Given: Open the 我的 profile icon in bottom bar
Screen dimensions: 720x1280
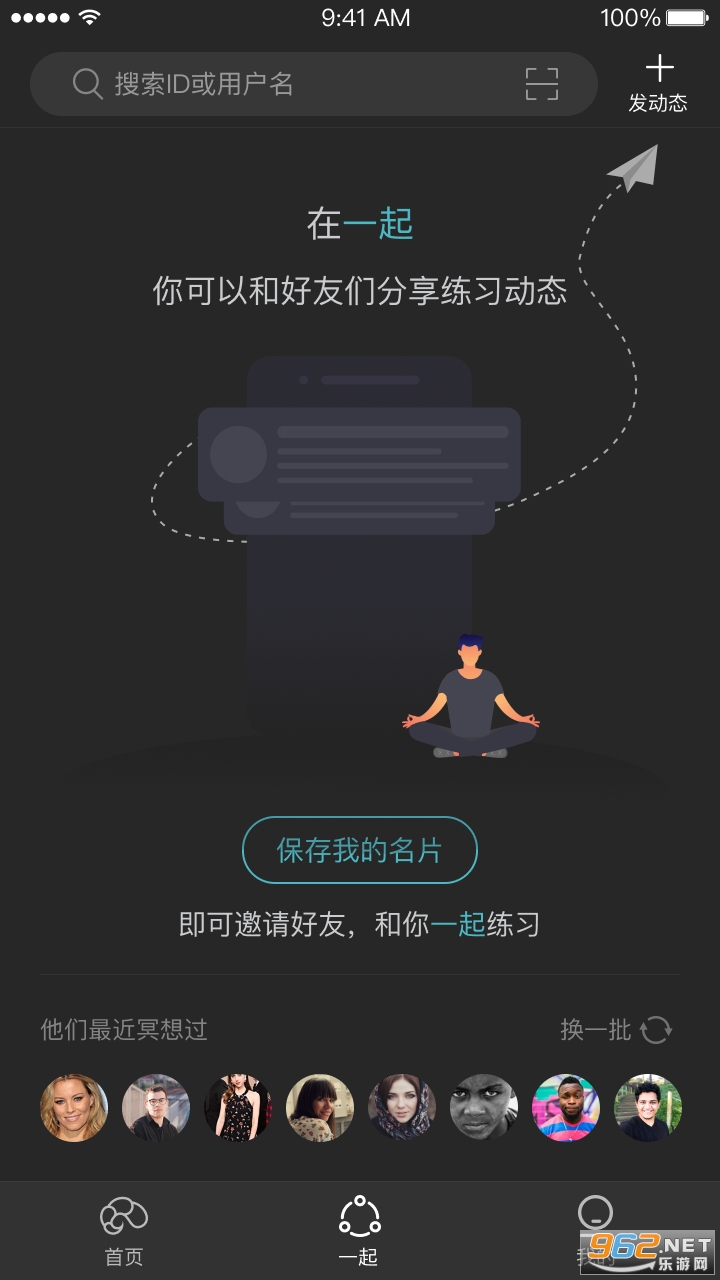Looking at the screenshot, I should click(597, 1213).
